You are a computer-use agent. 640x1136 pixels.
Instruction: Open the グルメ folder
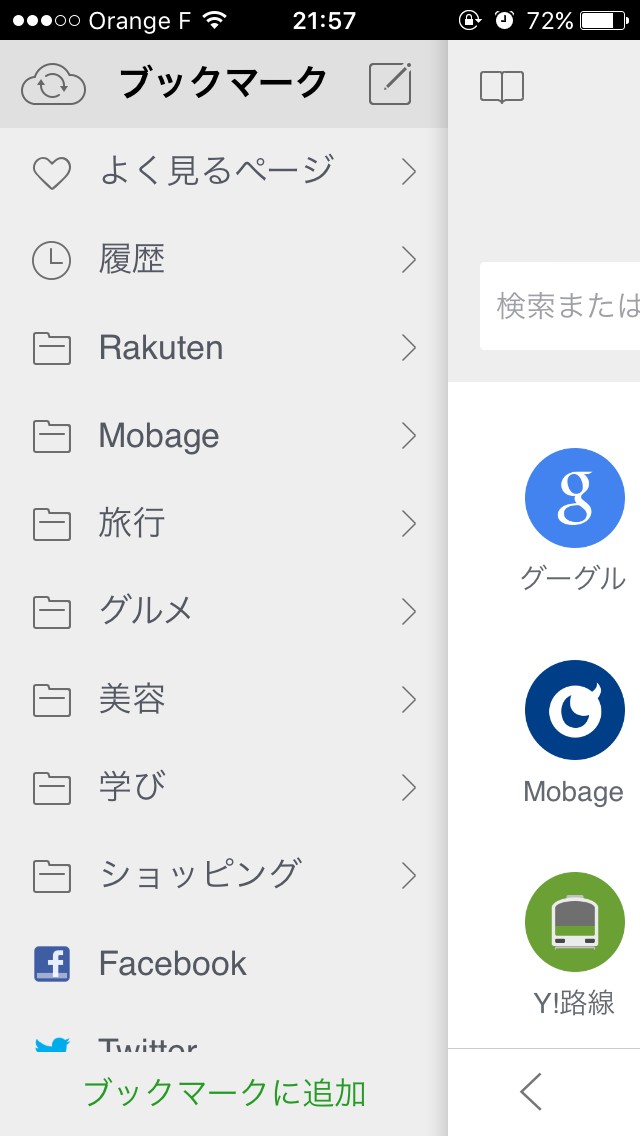[x=223, y=610]
